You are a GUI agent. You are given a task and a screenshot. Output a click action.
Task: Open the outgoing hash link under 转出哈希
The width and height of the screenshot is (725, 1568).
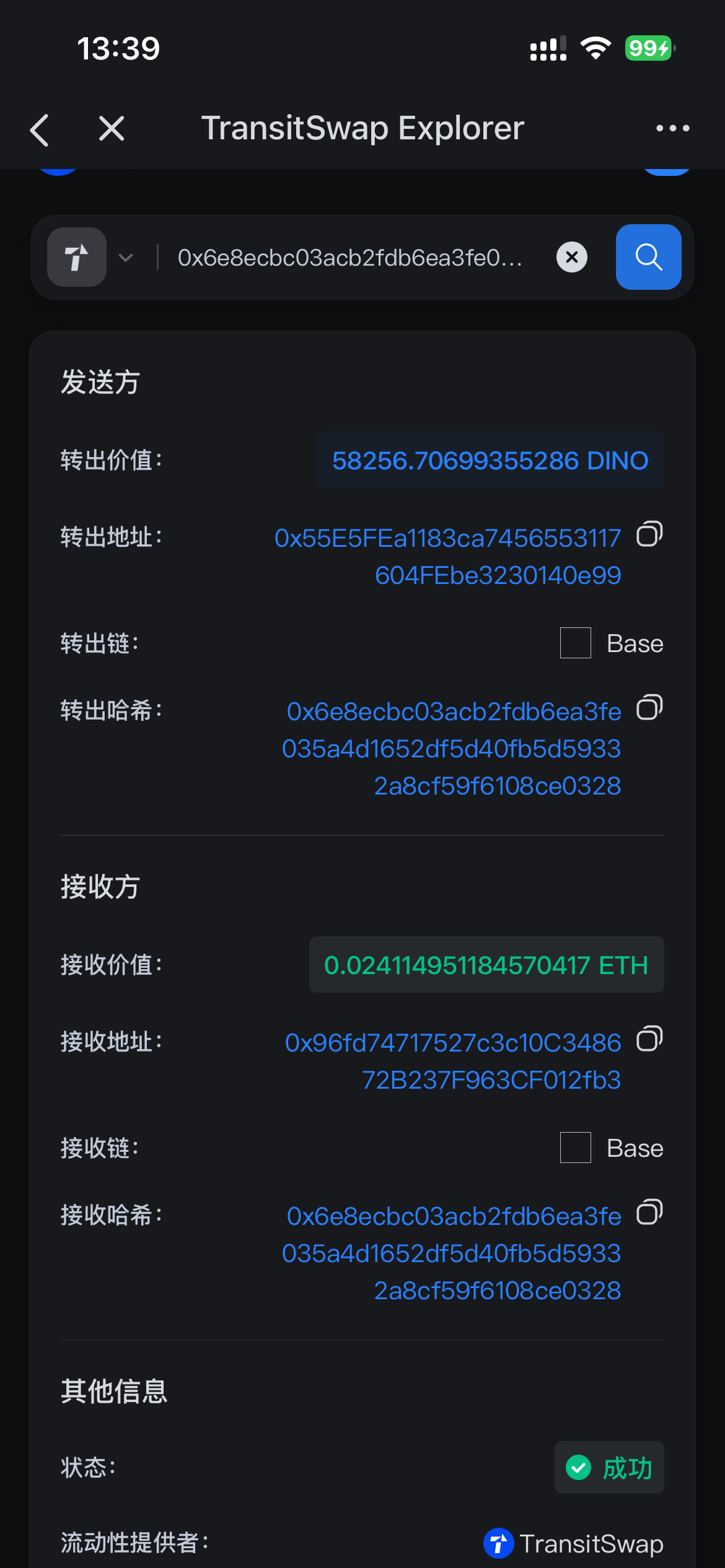pyautogui.click(x=452, y=748)
